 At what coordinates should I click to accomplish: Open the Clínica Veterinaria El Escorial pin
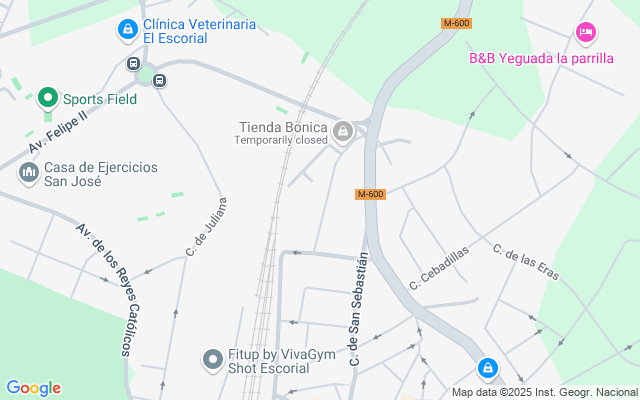(x=127, y=31)
